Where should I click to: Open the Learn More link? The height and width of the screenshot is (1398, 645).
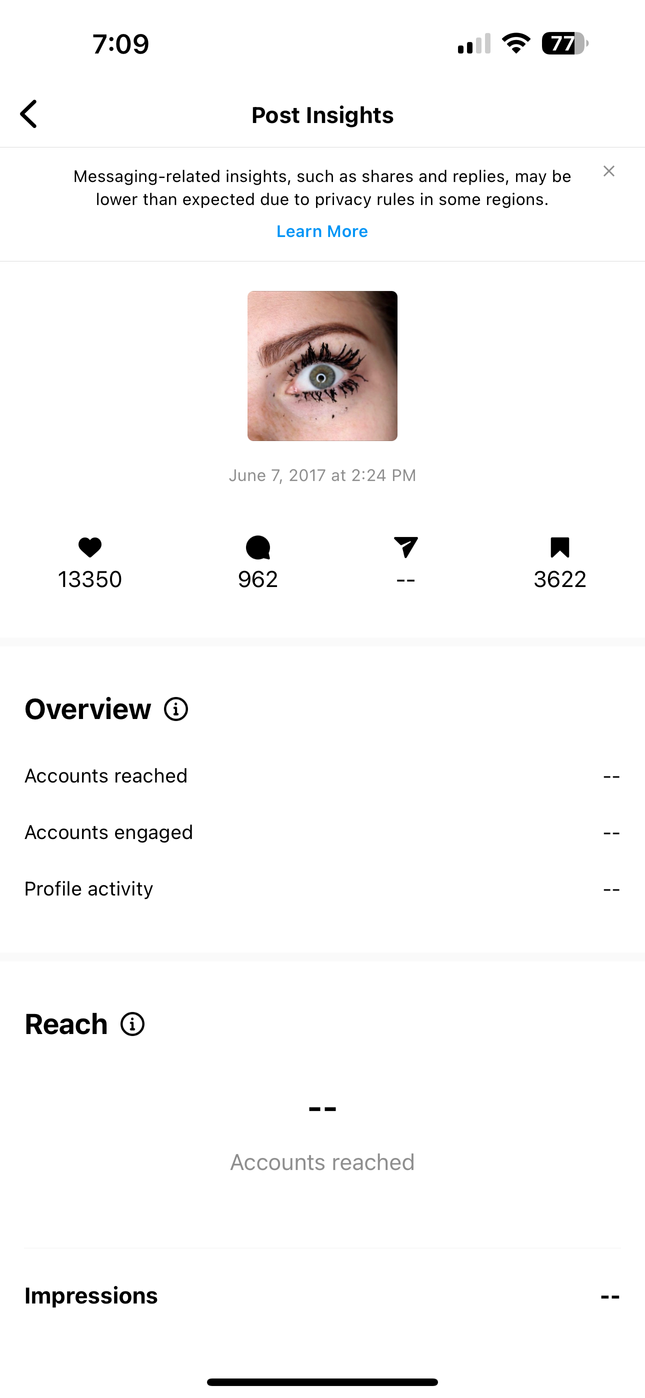tap(322, 231)
